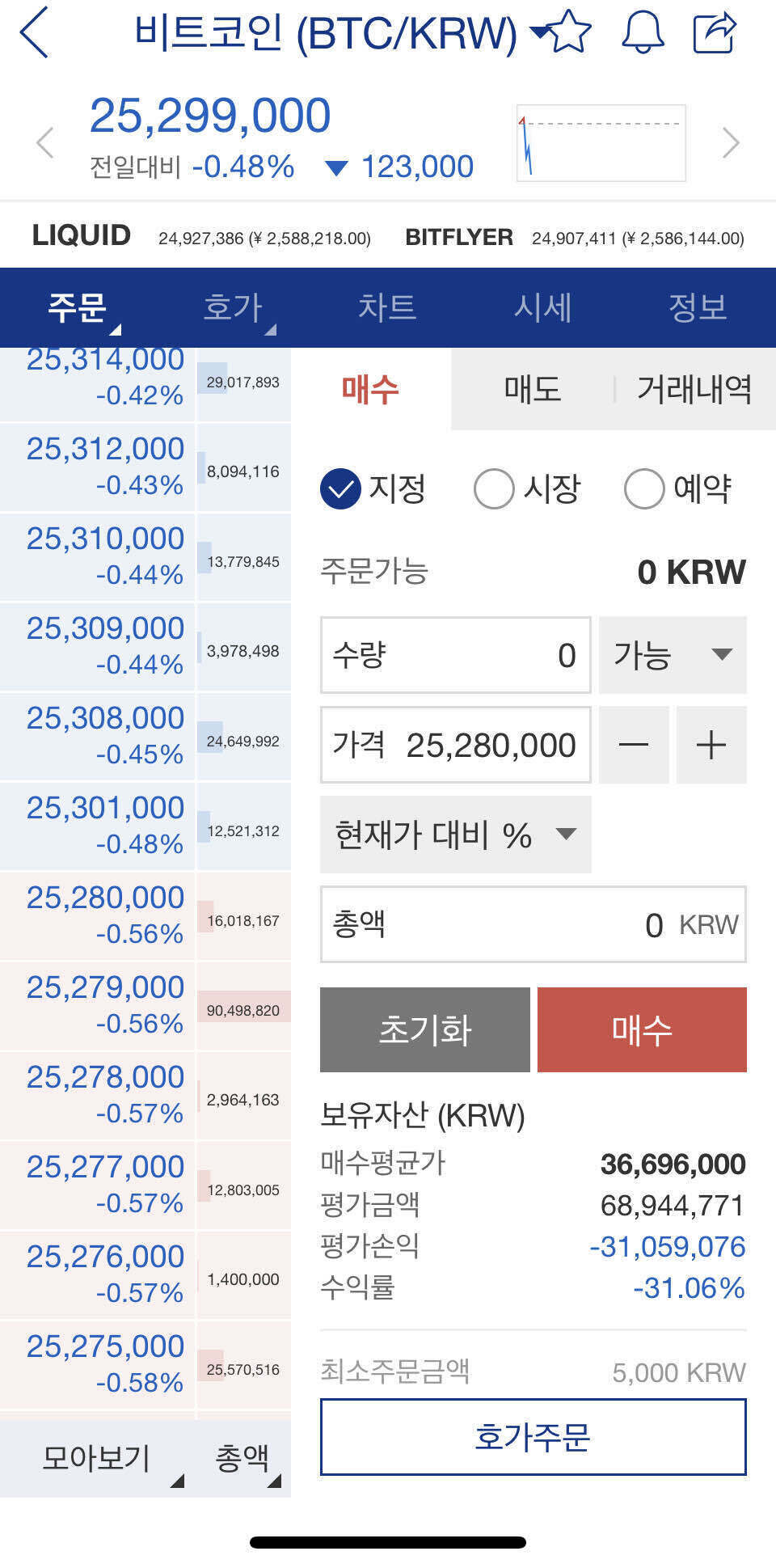Tap the 호가주문 order button
776x1568 pixels.
pyautogui.click(x=532, y=1437)
